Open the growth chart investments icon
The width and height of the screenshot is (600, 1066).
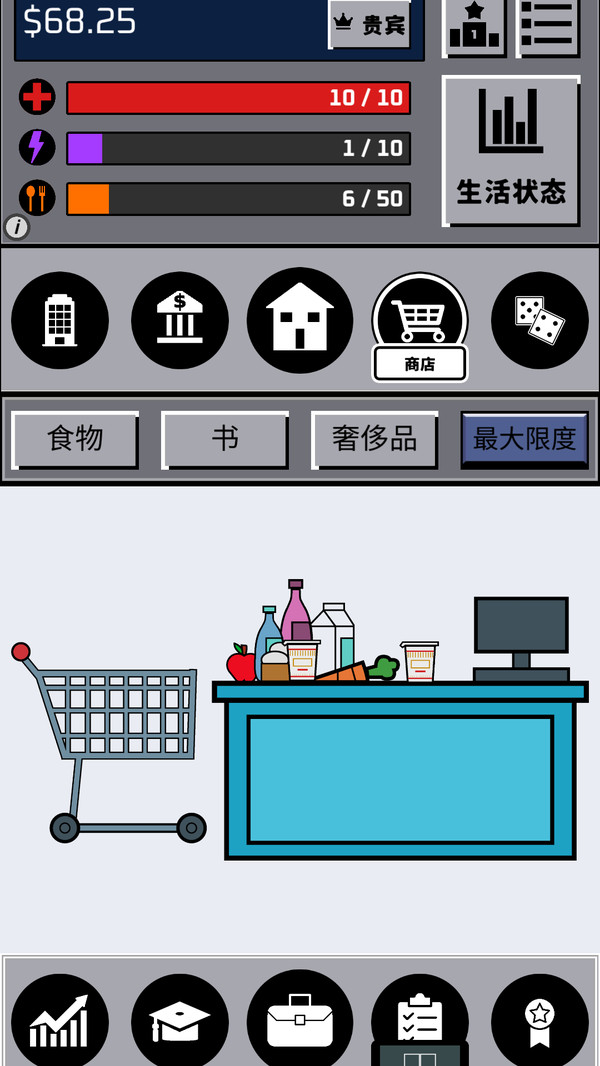click(x=60, y=1020)
